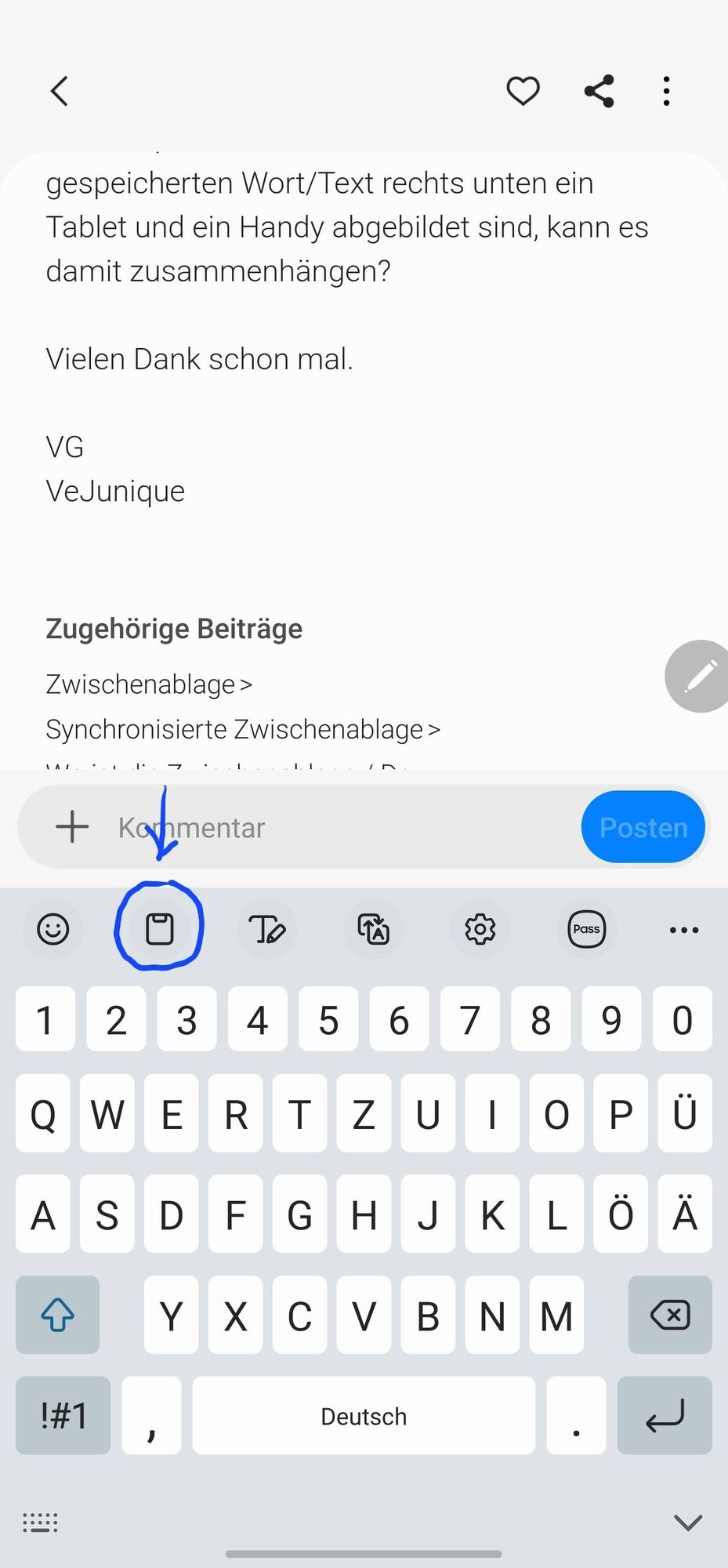Viewport: 728px width, 1568px height.
Task: Submit the comment with Posten
Action: 643,827
